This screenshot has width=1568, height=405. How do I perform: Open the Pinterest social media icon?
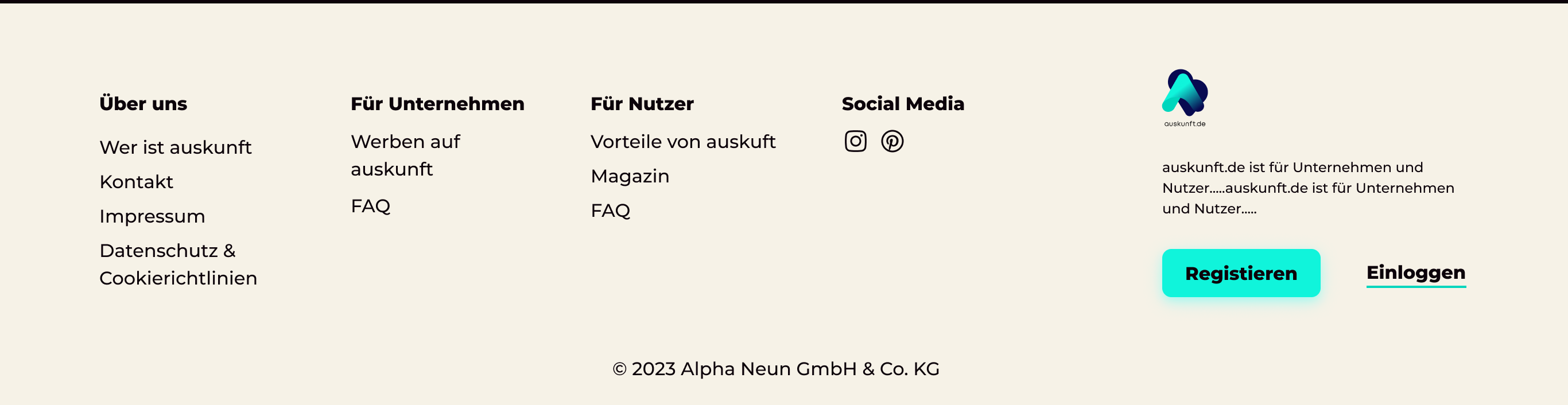(x=892, y=141)
